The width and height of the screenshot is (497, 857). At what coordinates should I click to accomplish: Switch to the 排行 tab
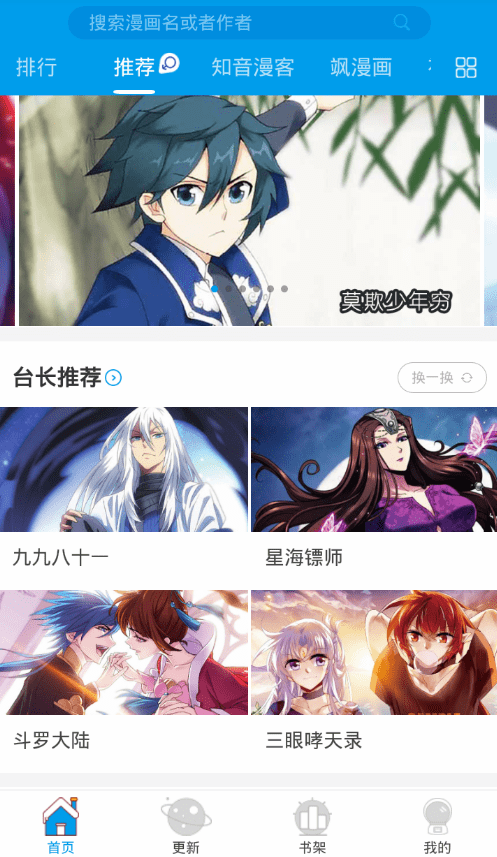pos(37,67)
